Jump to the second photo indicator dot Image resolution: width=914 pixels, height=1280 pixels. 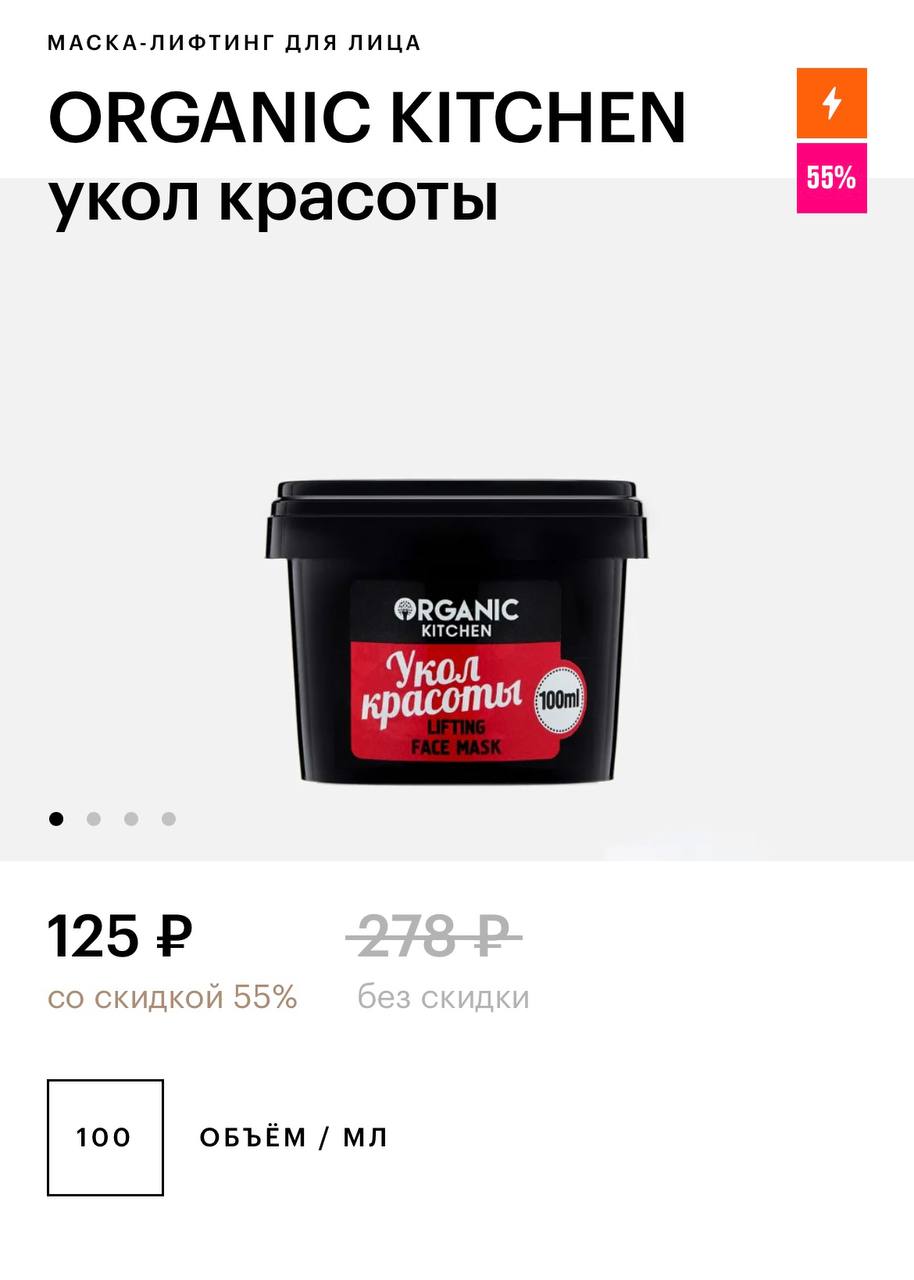click(94, 819)
